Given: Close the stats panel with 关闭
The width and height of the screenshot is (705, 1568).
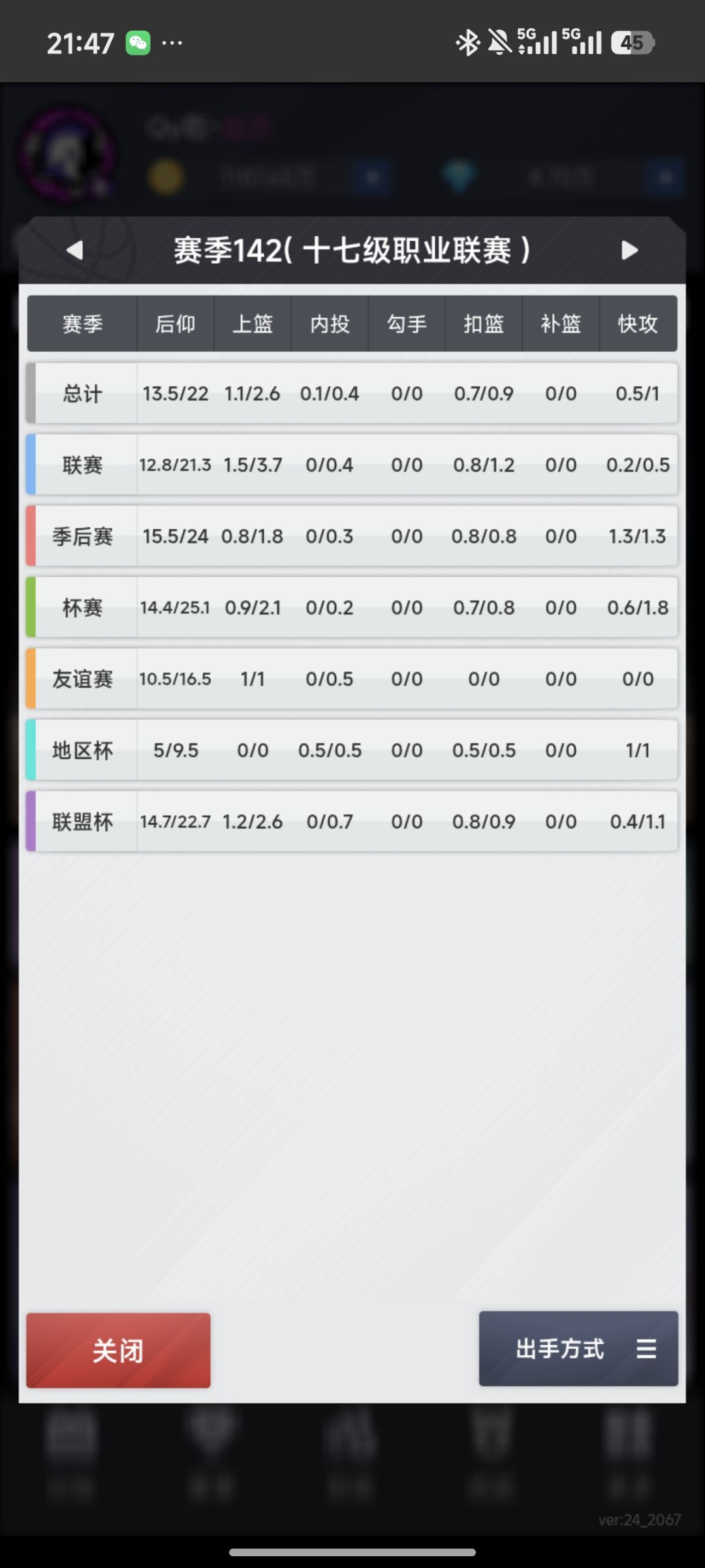Looking at the screenshot, I should click(x=118, y=1350).
